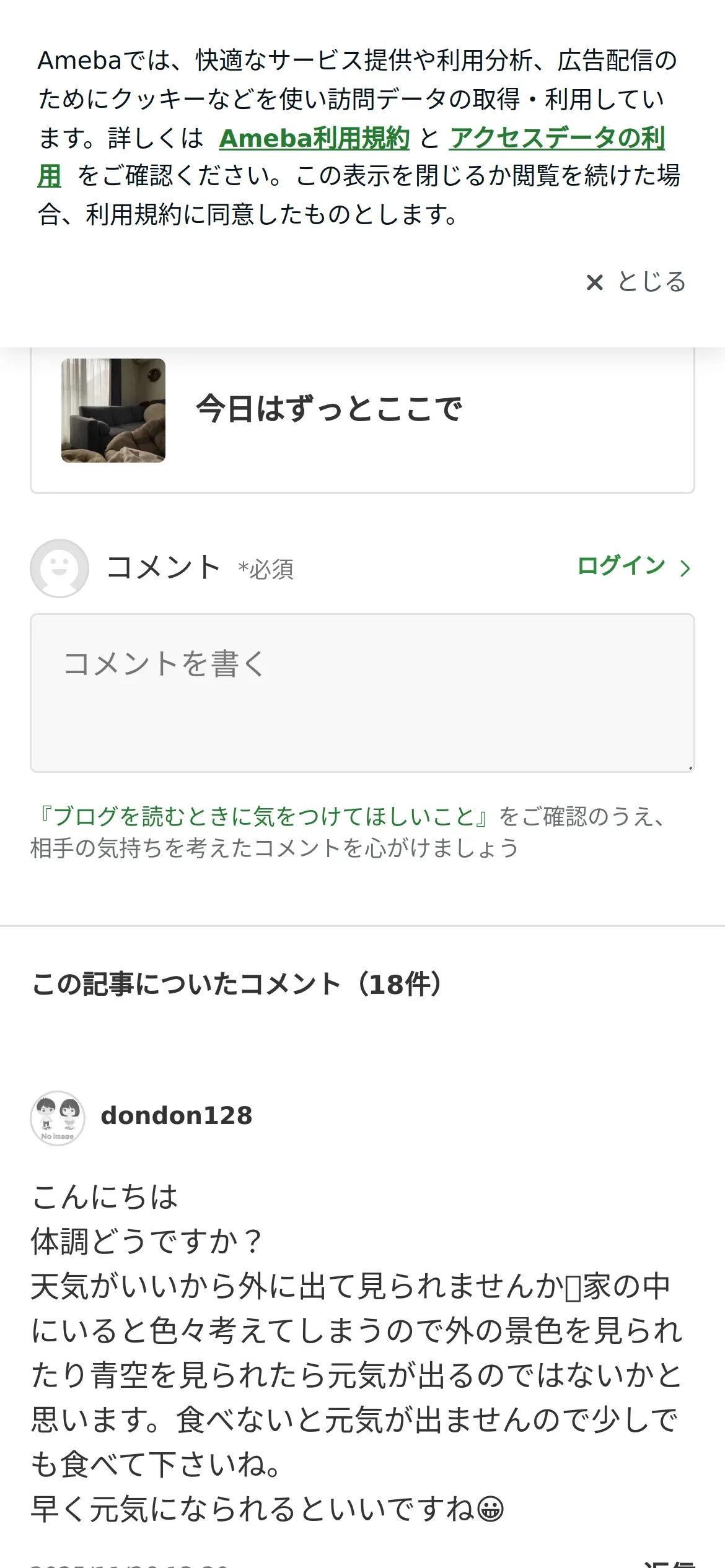Open the Ameba利用規約 link

click(x=314, y=138)
